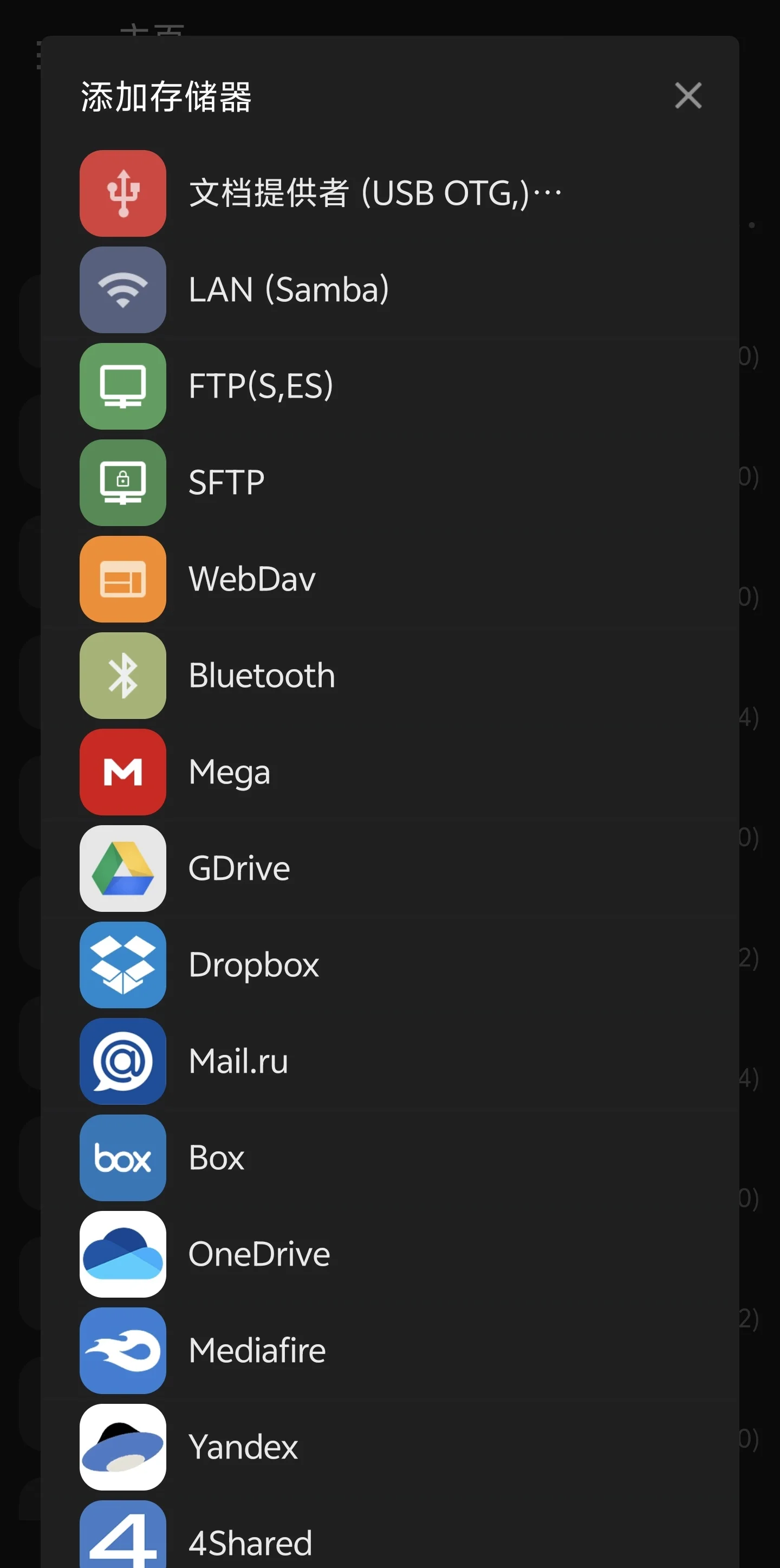This screenshot has height=1568, width=780.
Task: Close the add storage dialog
Action: [x=687, y=95]
